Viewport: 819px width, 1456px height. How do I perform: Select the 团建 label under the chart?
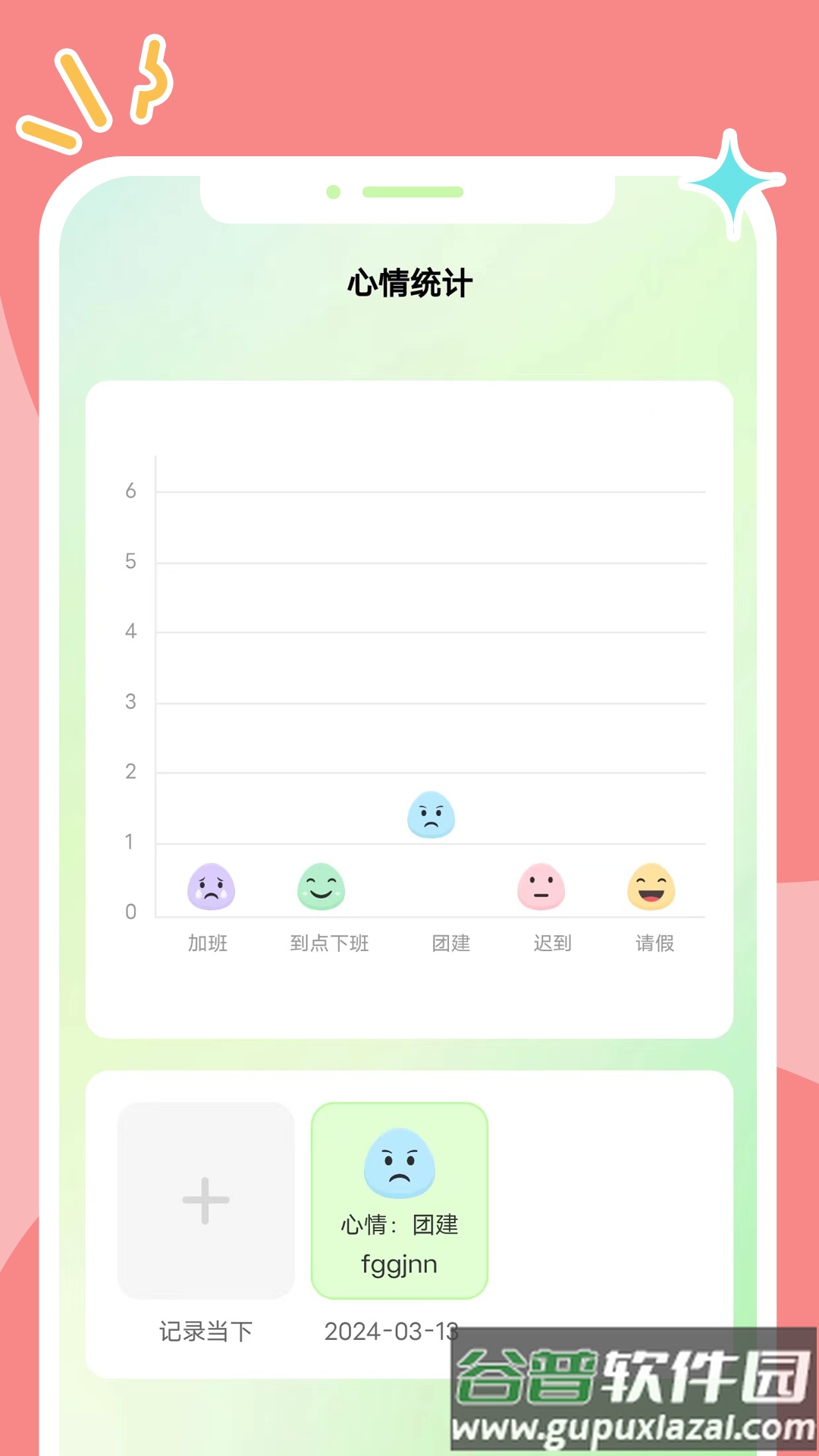452,944
